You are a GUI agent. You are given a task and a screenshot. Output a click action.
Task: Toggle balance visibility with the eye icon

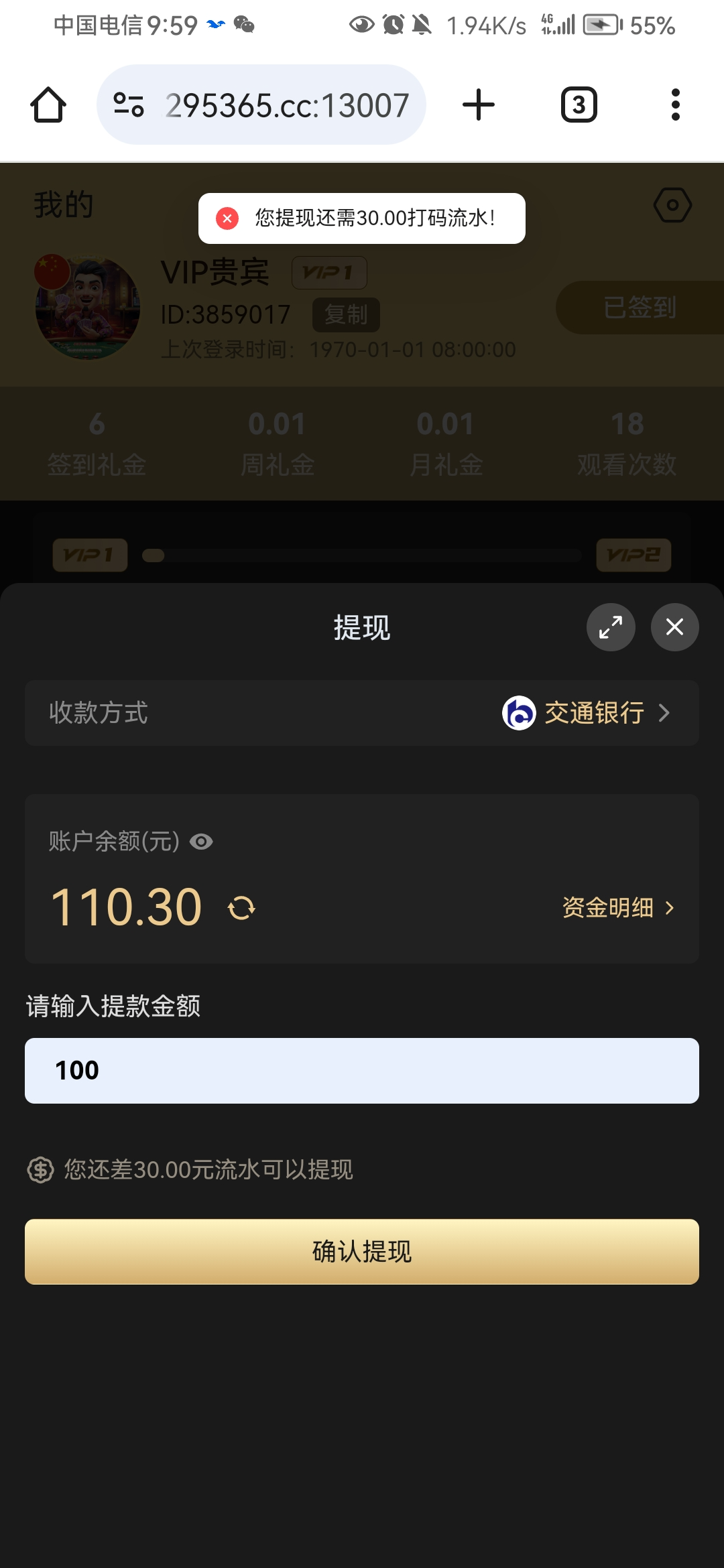200,842
